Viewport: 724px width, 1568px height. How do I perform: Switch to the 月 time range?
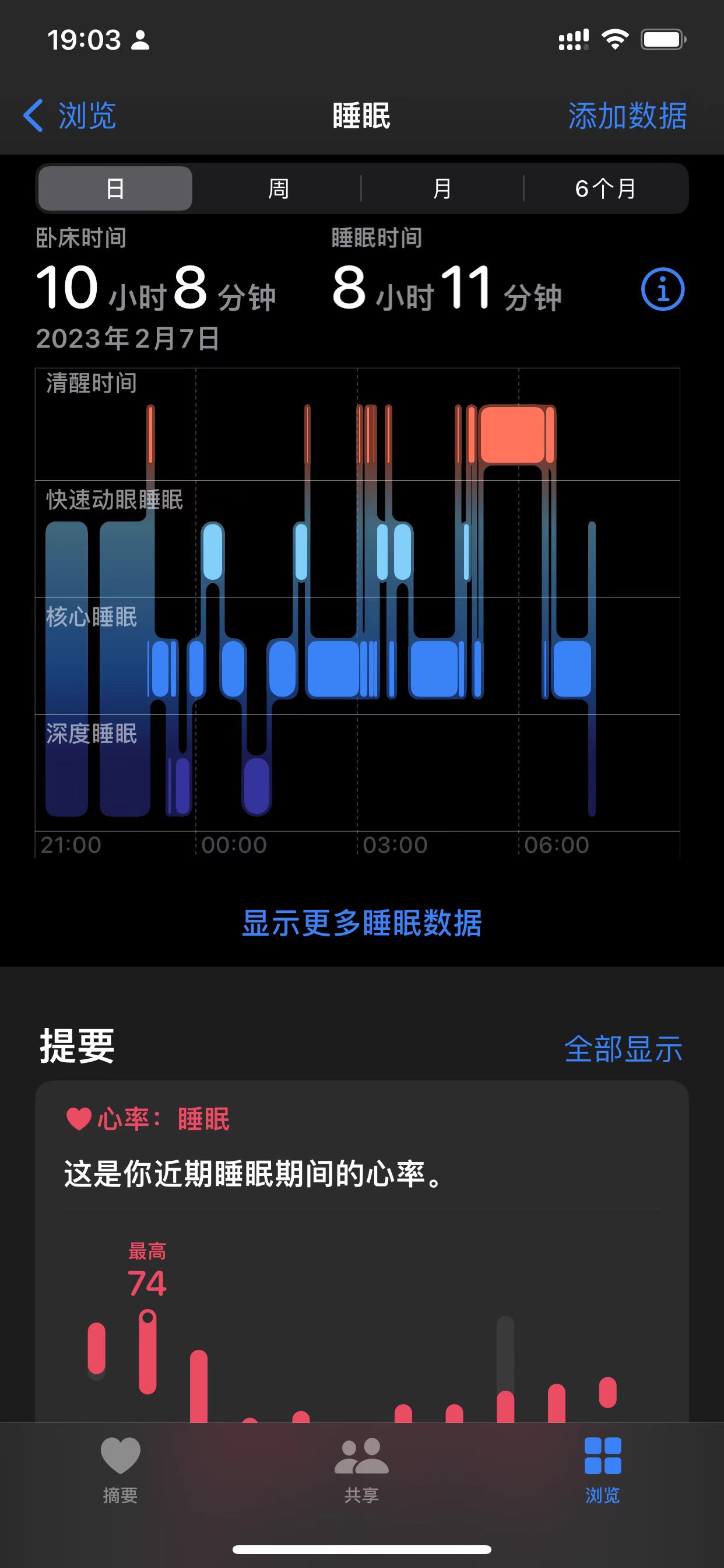click(x=443, y=190)
